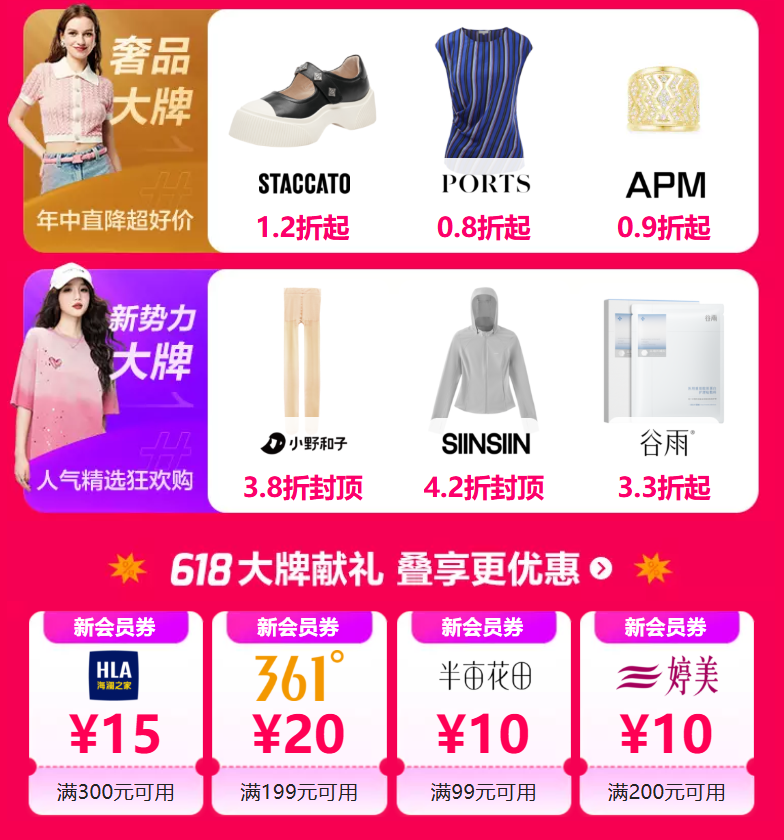Viewport: 784px width, 840px height.
Task: Open the 奢品大牌 luxury brands banner
Action: coord(115,130)
